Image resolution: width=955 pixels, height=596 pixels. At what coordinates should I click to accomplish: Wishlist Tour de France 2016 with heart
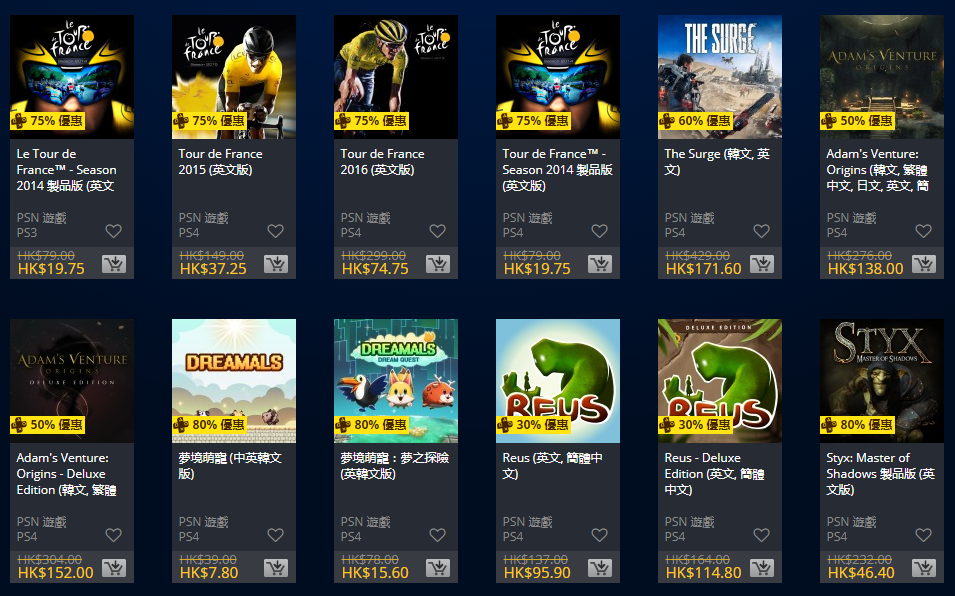tap(437, 231)
